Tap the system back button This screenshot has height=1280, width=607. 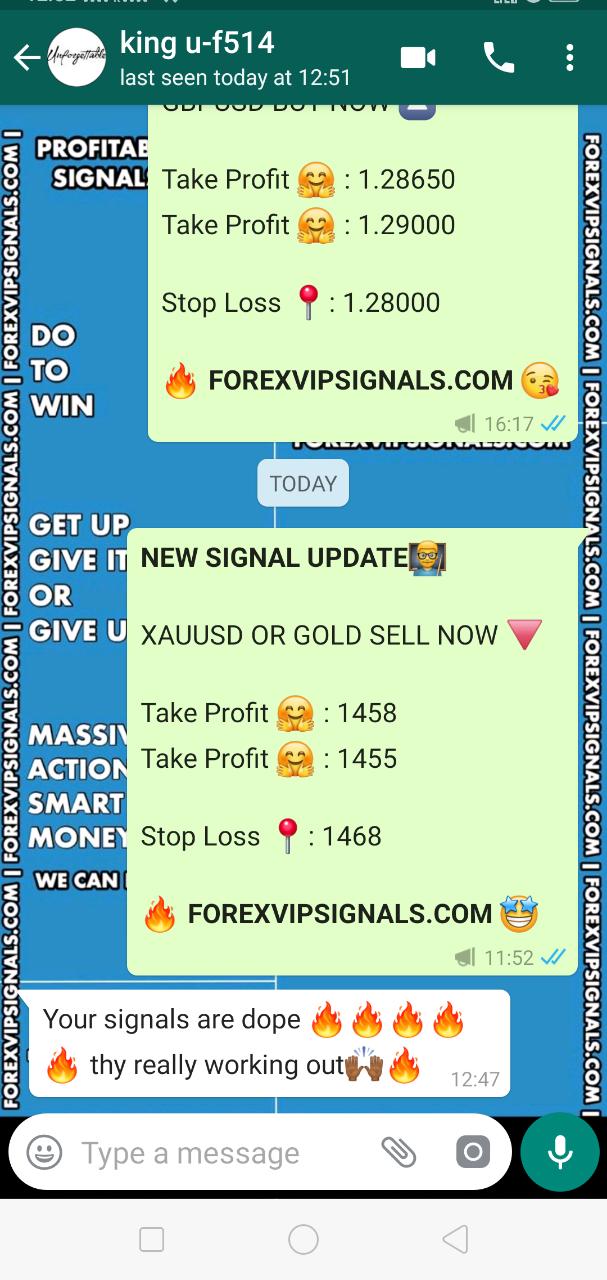click(x=455, y=1240)
